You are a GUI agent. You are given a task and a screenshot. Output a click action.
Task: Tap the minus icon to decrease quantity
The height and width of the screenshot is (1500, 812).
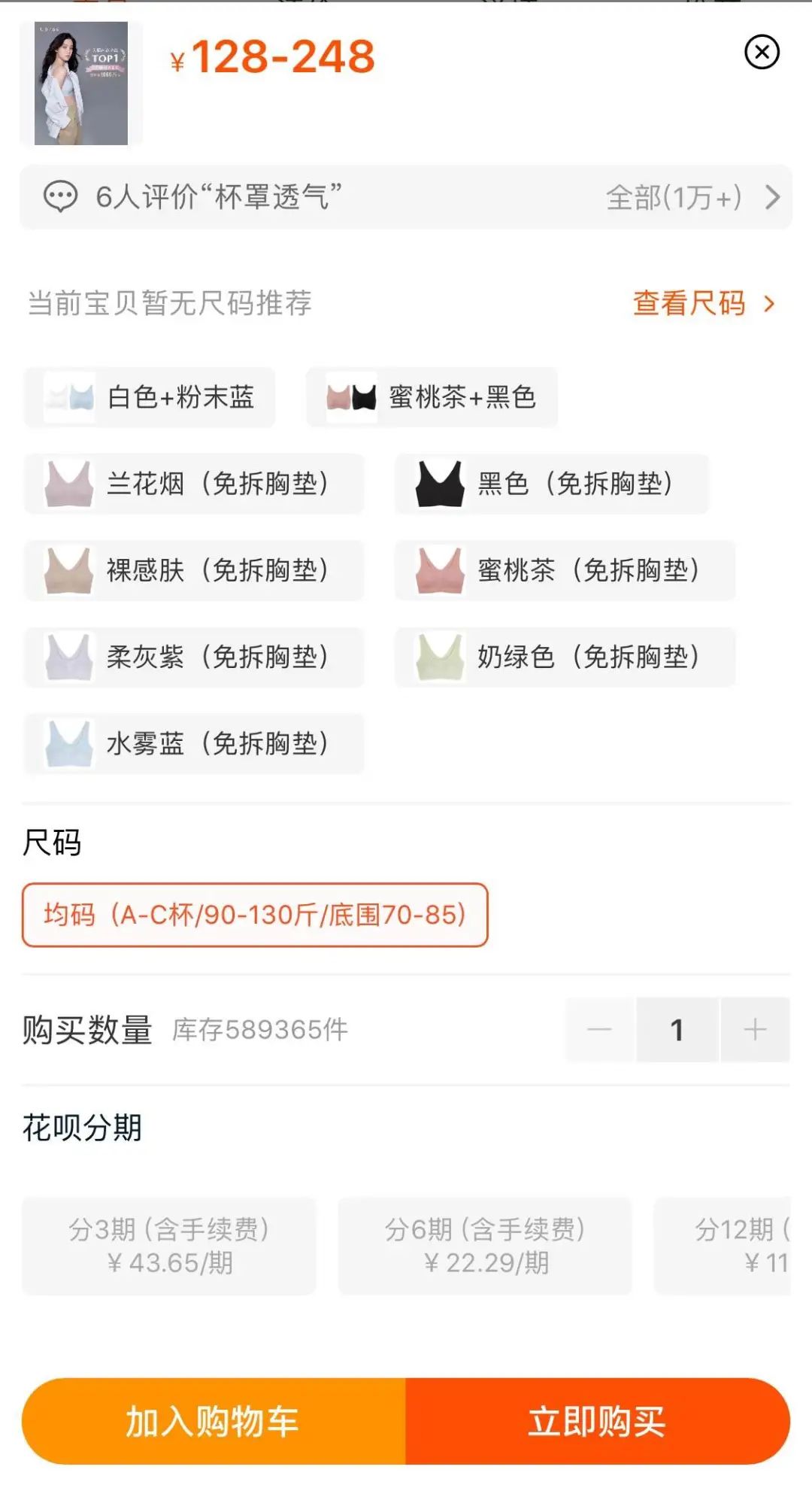[598, 1029]
